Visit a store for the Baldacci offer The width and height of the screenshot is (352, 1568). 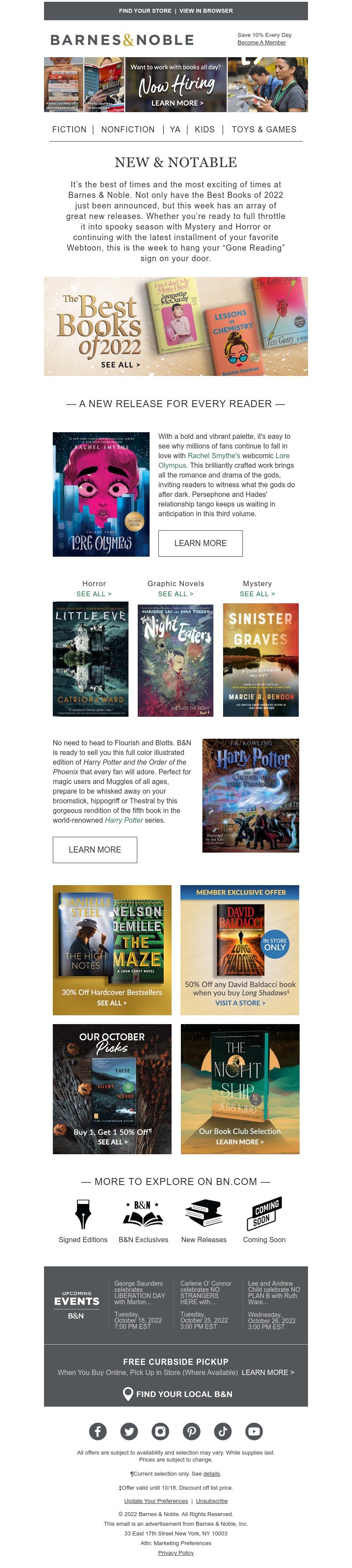pos(240,1003)
